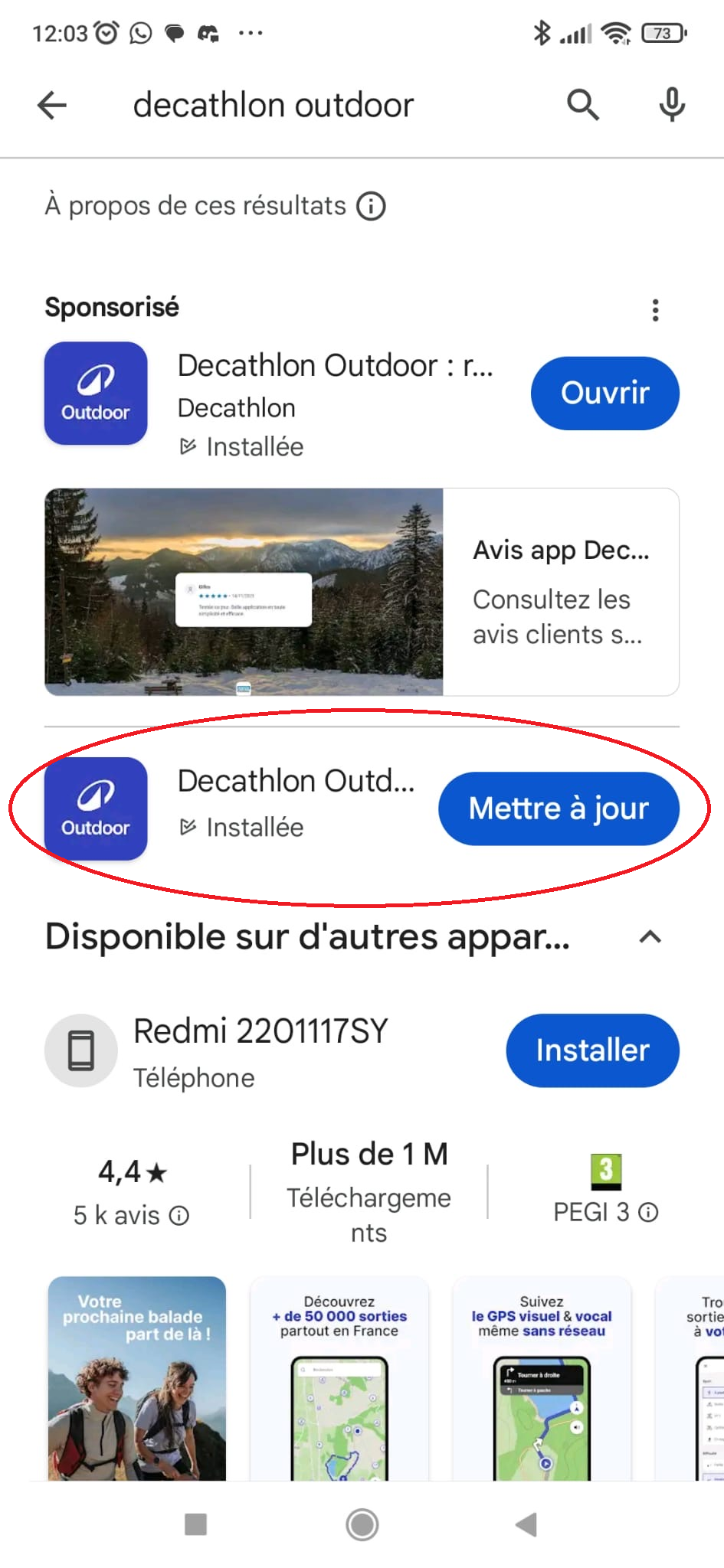
Task: Collapse 'Disponible sur d'autres appar...' section
Action: (x=650, y=937)
